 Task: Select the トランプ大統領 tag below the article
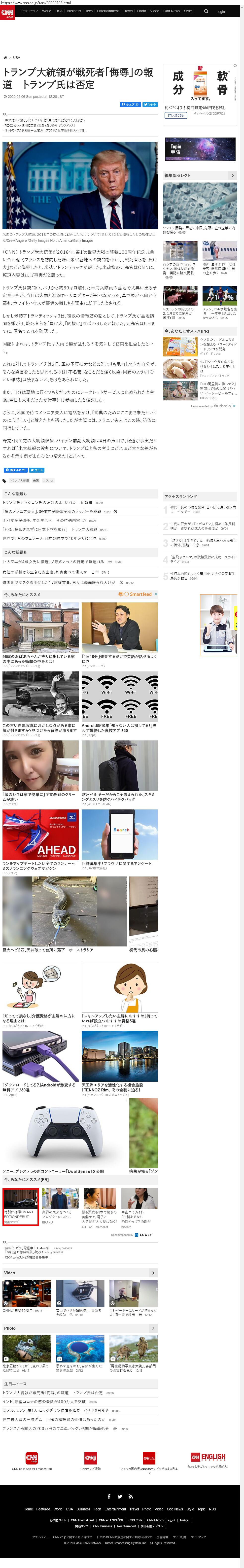(19, 480)
